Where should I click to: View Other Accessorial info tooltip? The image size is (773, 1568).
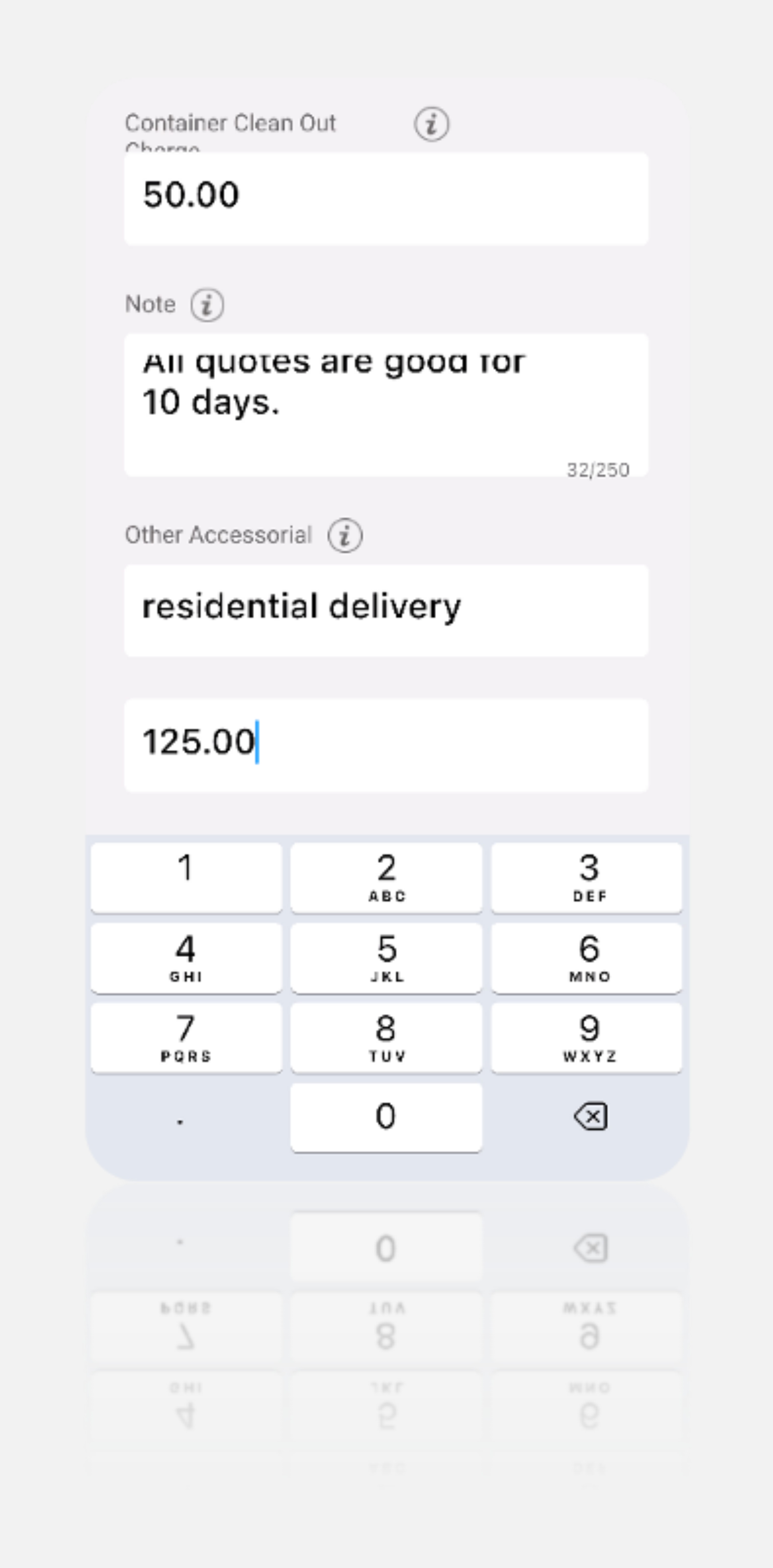click(x=345, y=536)
